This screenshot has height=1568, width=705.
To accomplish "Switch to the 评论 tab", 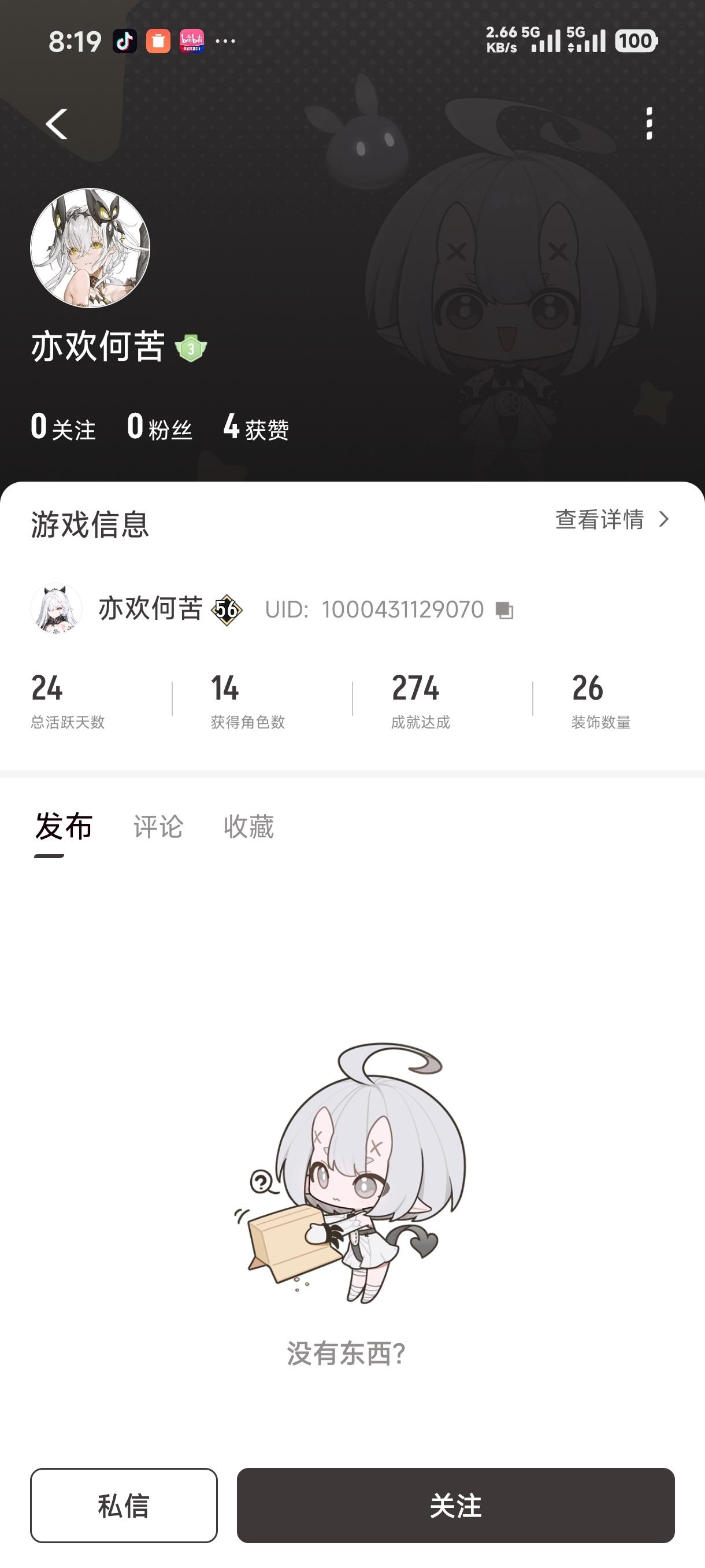I will 158,827.
